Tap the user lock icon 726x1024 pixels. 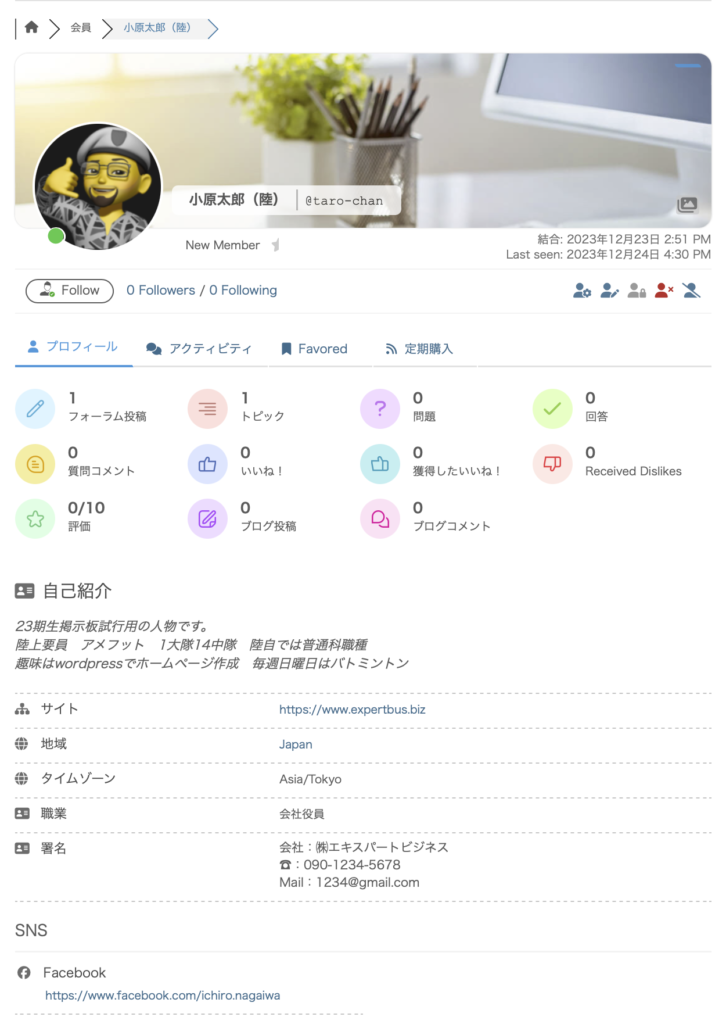pos(636,291)
